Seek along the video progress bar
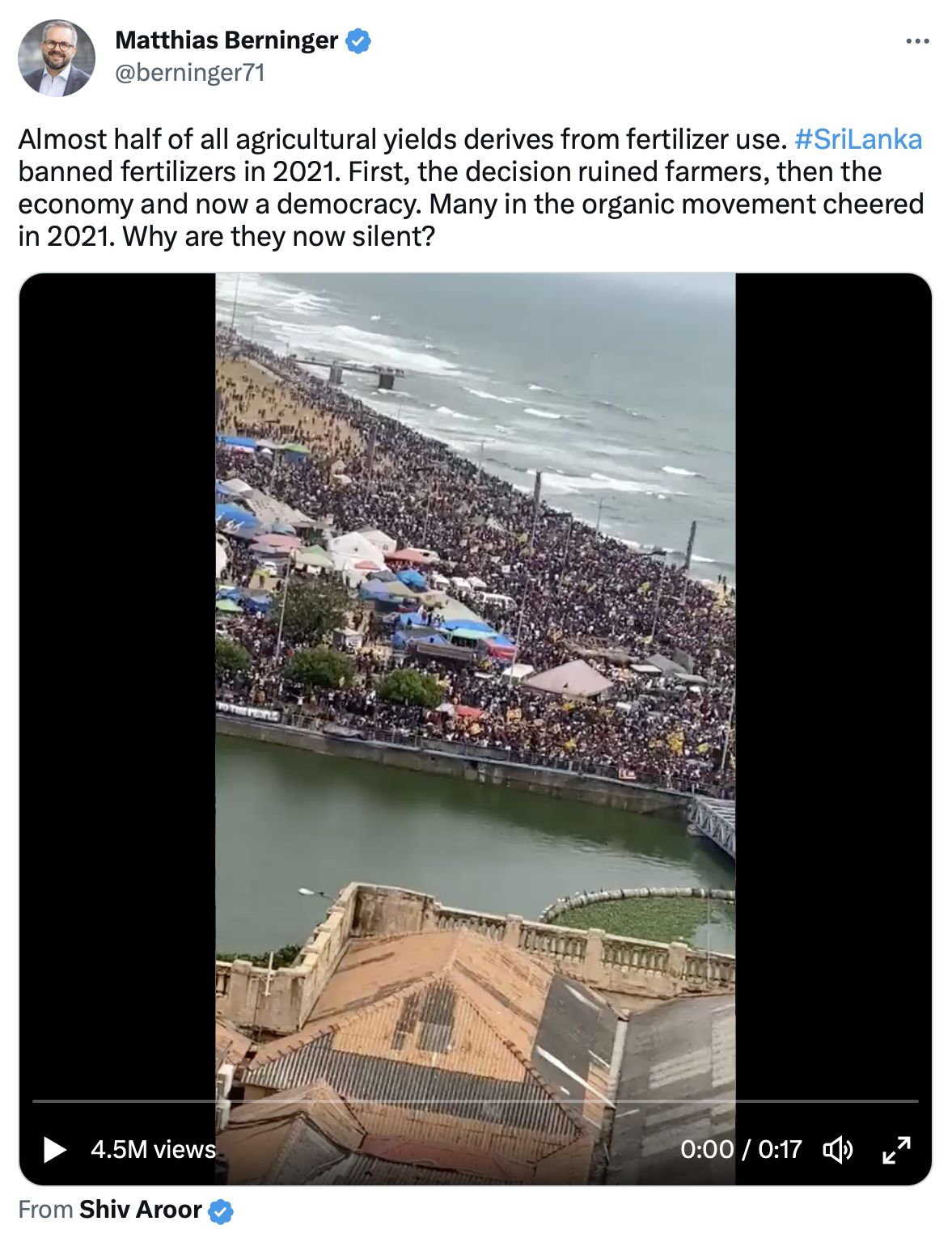The width and height of the screenshot is (952, 1238). tap(476, 1101)
